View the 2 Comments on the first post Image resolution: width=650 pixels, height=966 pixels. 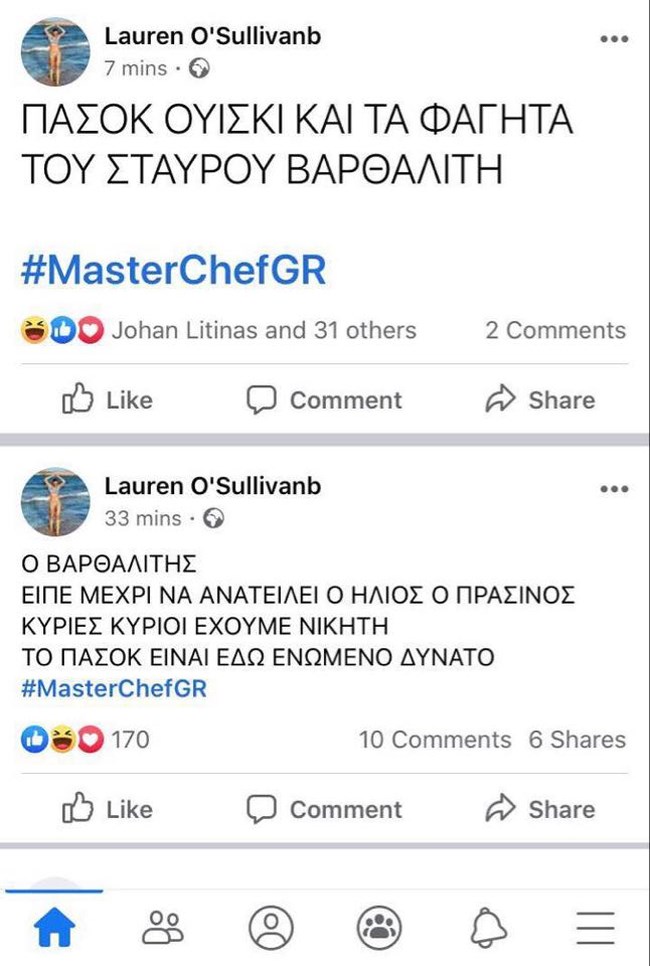coord(555,330)
